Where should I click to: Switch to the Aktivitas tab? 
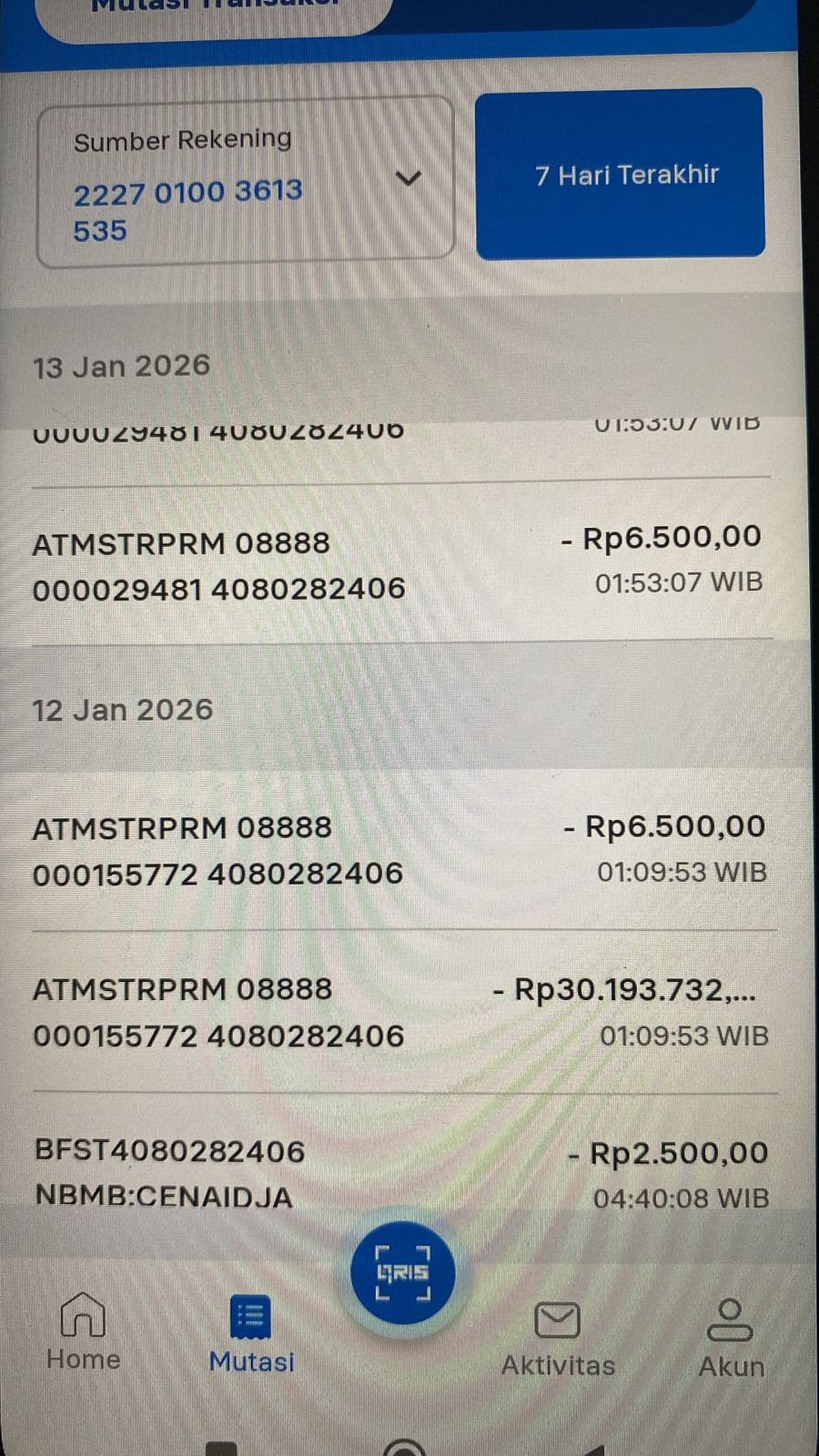557,1338
